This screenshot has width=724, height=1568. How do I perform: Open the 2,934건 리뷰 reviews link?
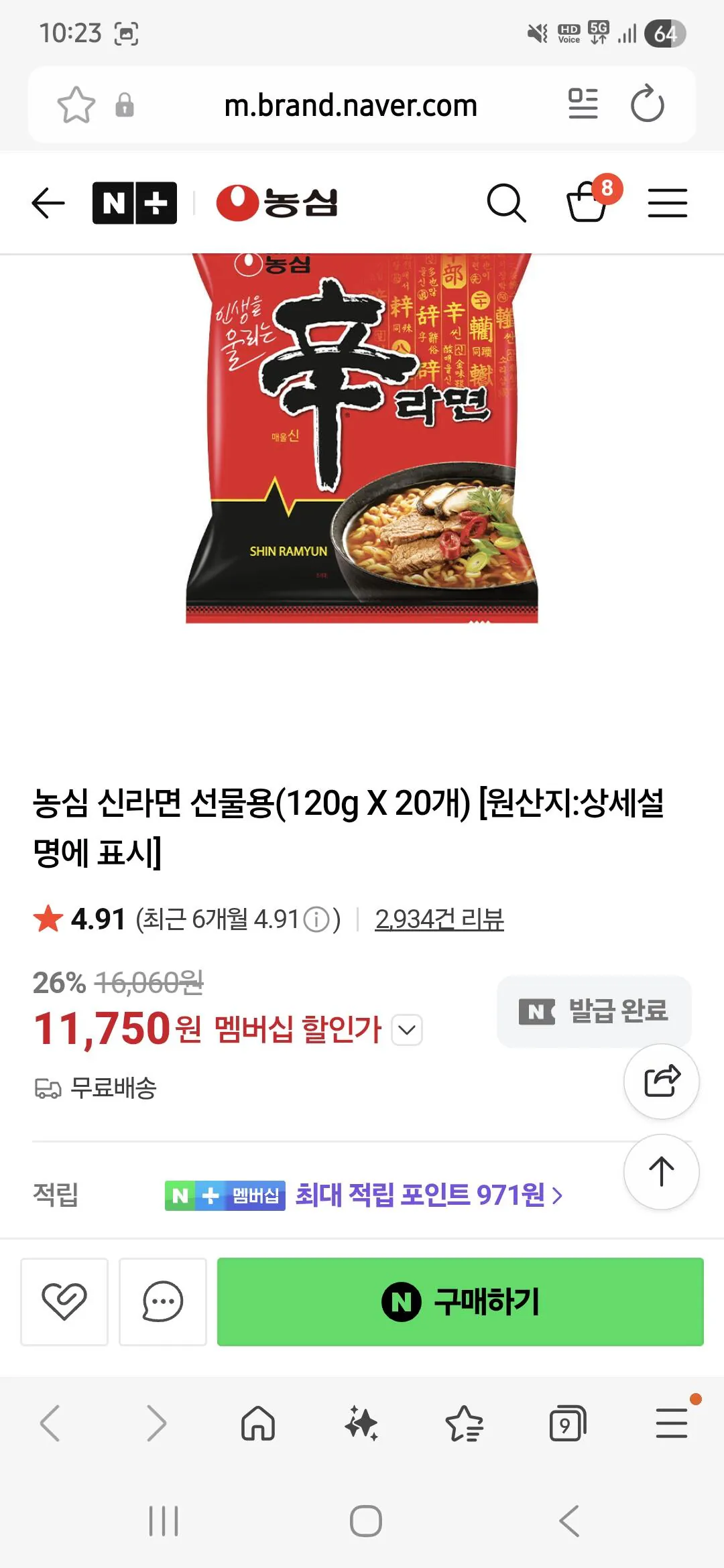pyautogui.click(x=439, y=920)
